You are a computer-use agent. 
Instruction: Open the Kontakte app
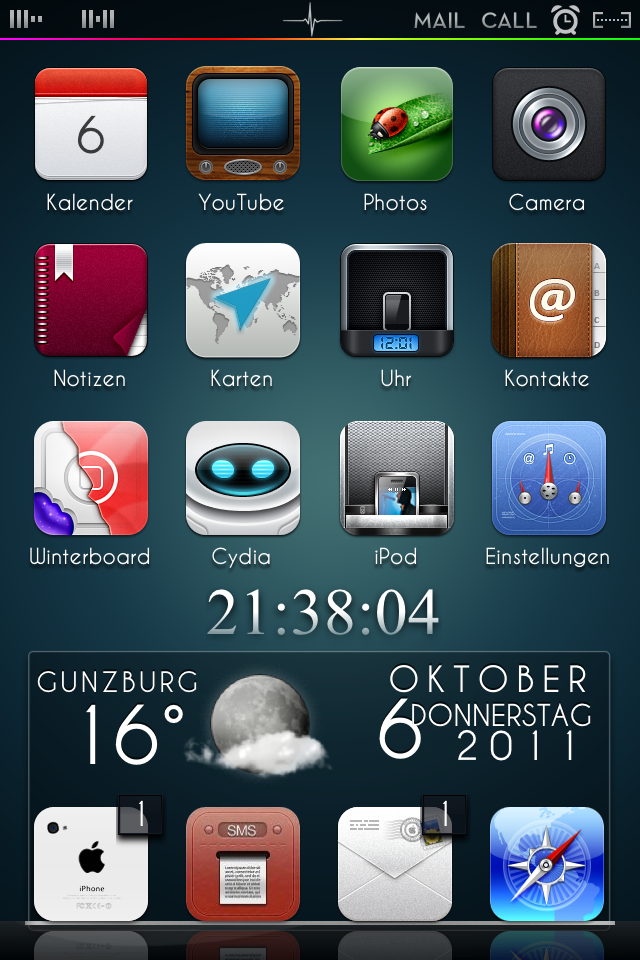coord(548,300)
